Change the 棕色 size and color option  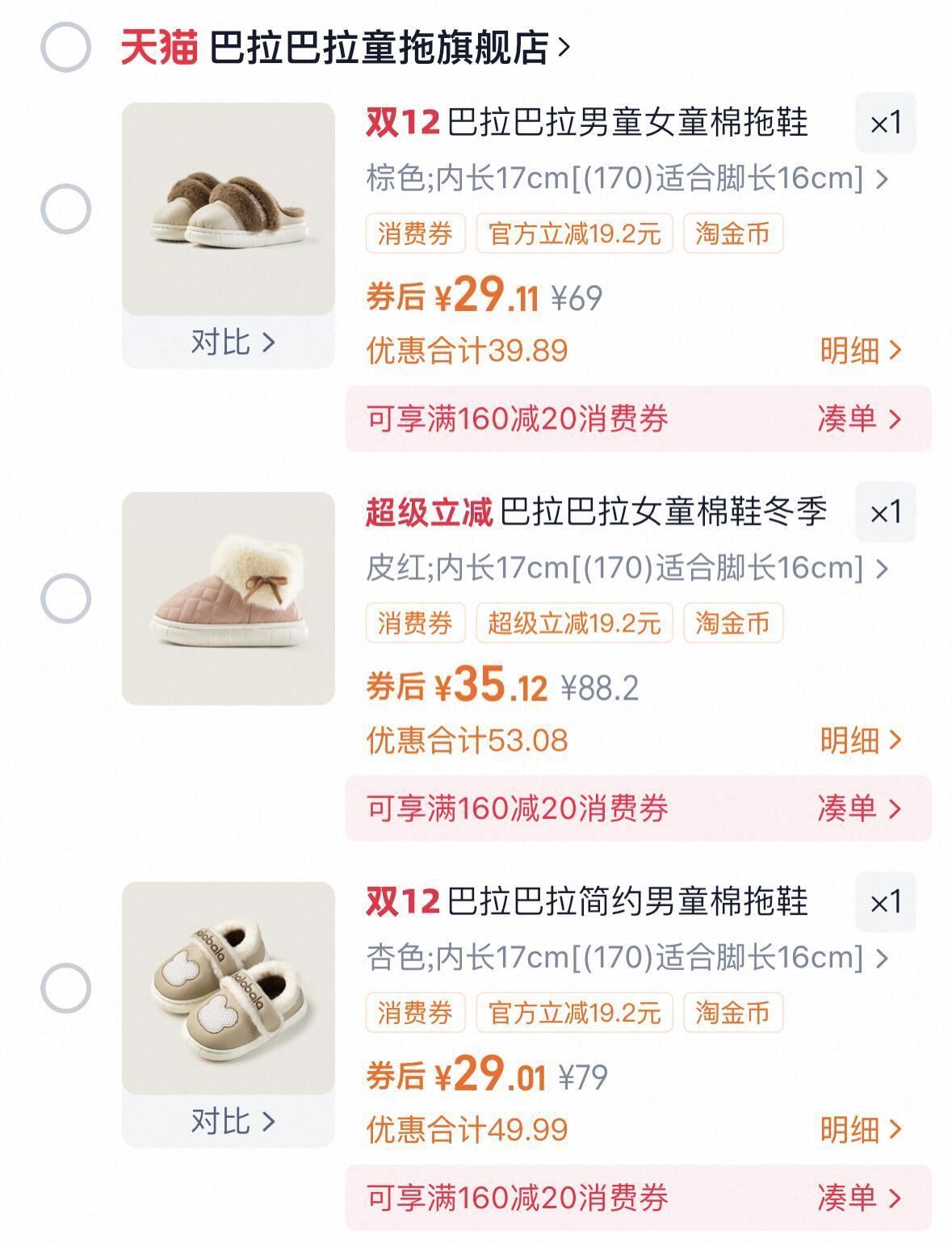click(x=627, y=178)
